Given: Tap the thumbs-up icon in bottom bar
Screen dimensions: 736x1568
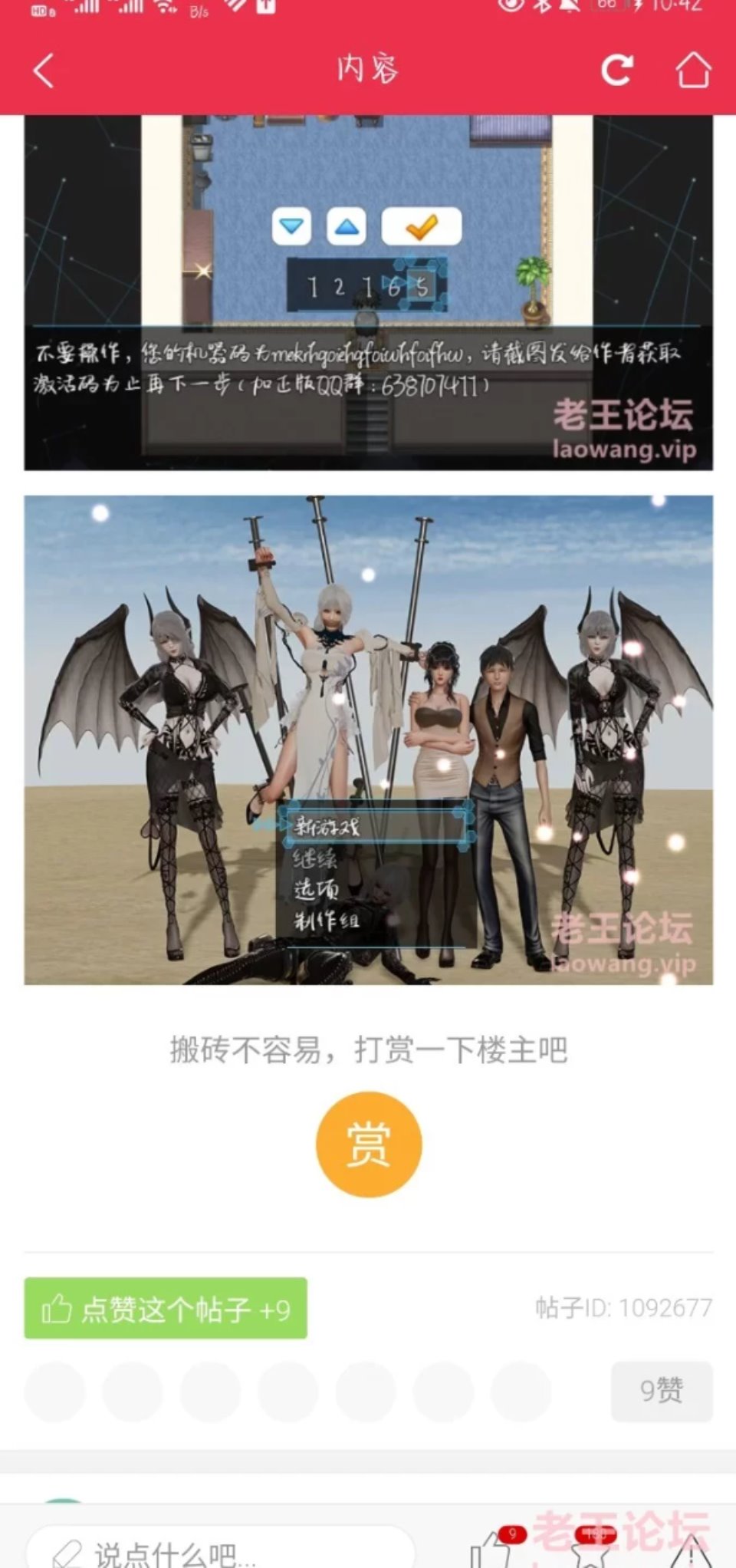Looking at the screenshot, I should 491,1550.
